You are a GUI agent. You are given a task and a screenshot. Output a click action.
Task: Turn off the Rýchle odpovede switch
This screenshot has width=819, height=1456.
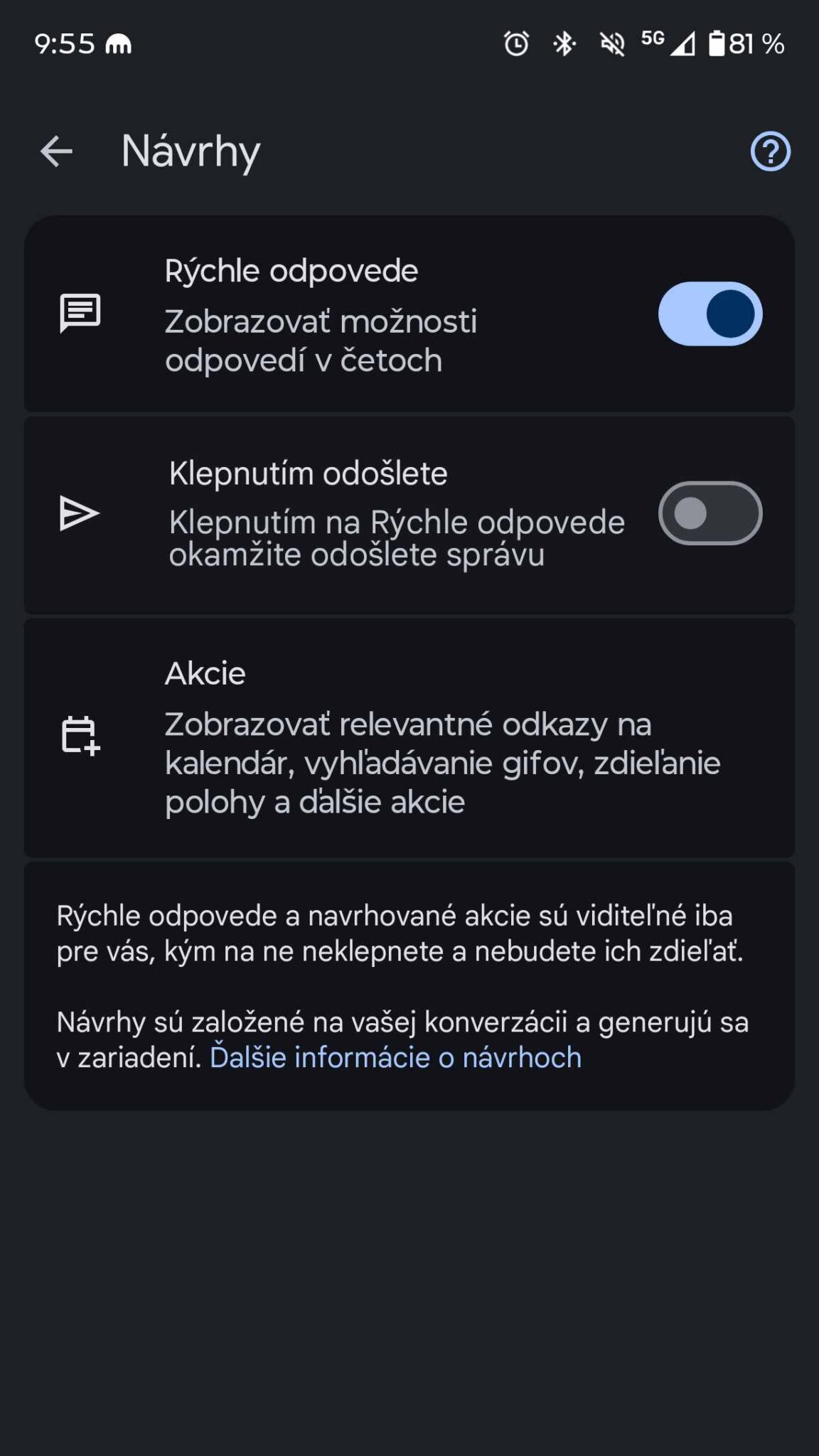pos(710,314)
